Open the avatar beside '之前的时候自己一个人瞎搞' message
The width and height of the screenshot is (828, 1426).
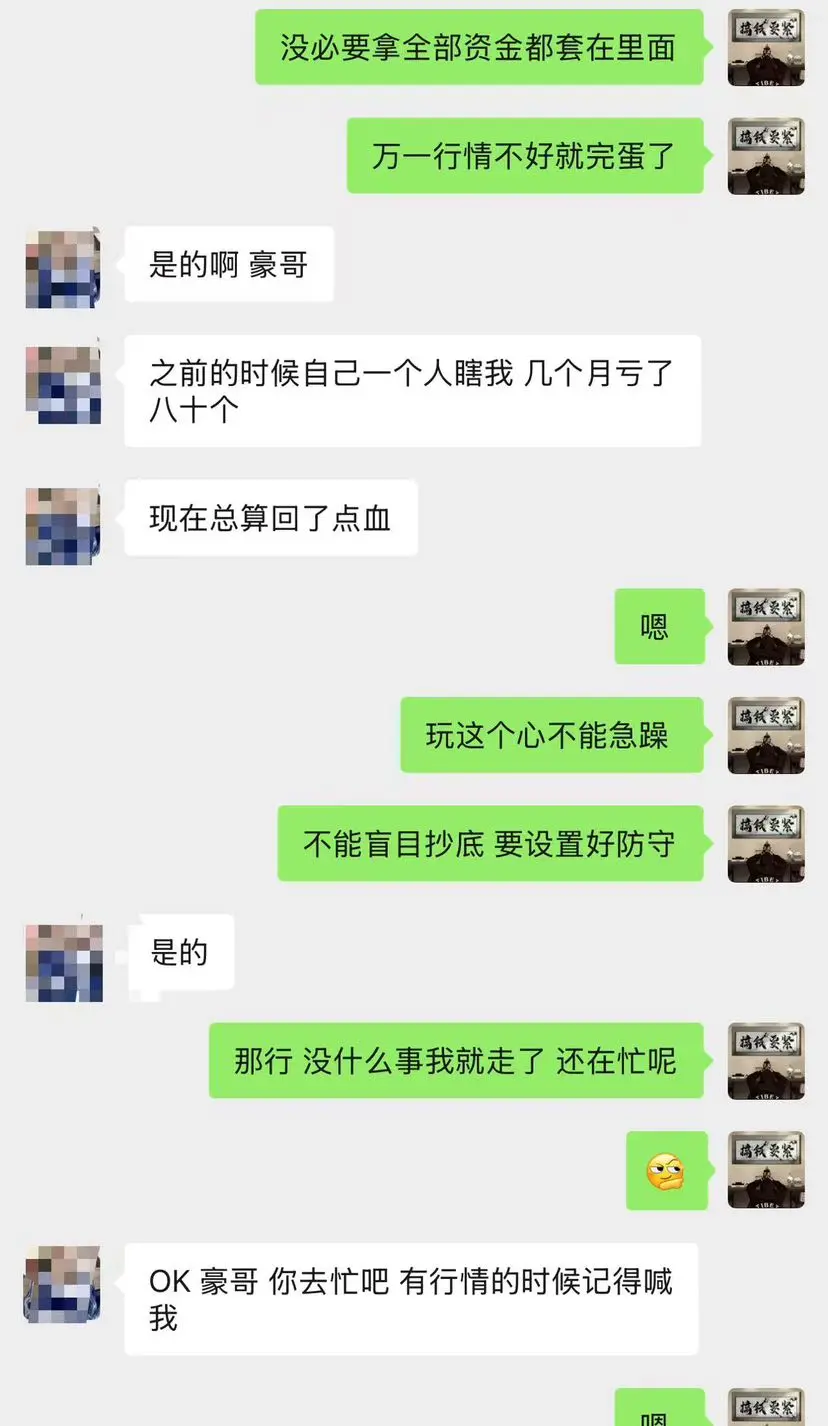(x=62, y=385)
